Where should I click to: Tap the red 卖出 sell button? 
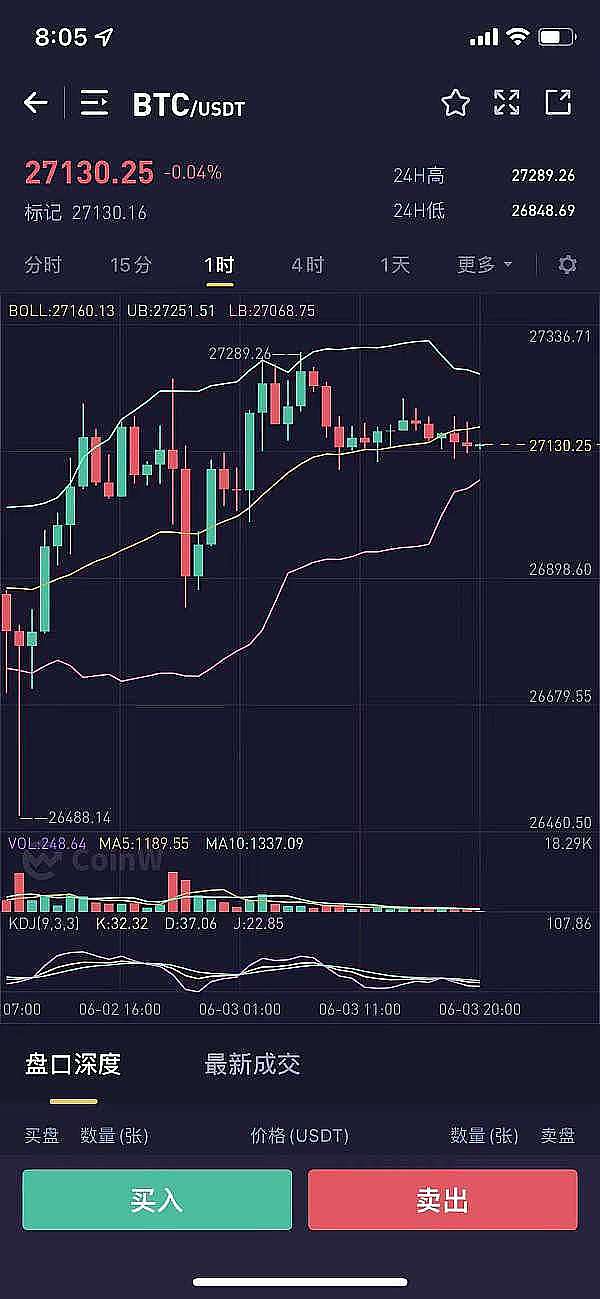point(442,1200)
